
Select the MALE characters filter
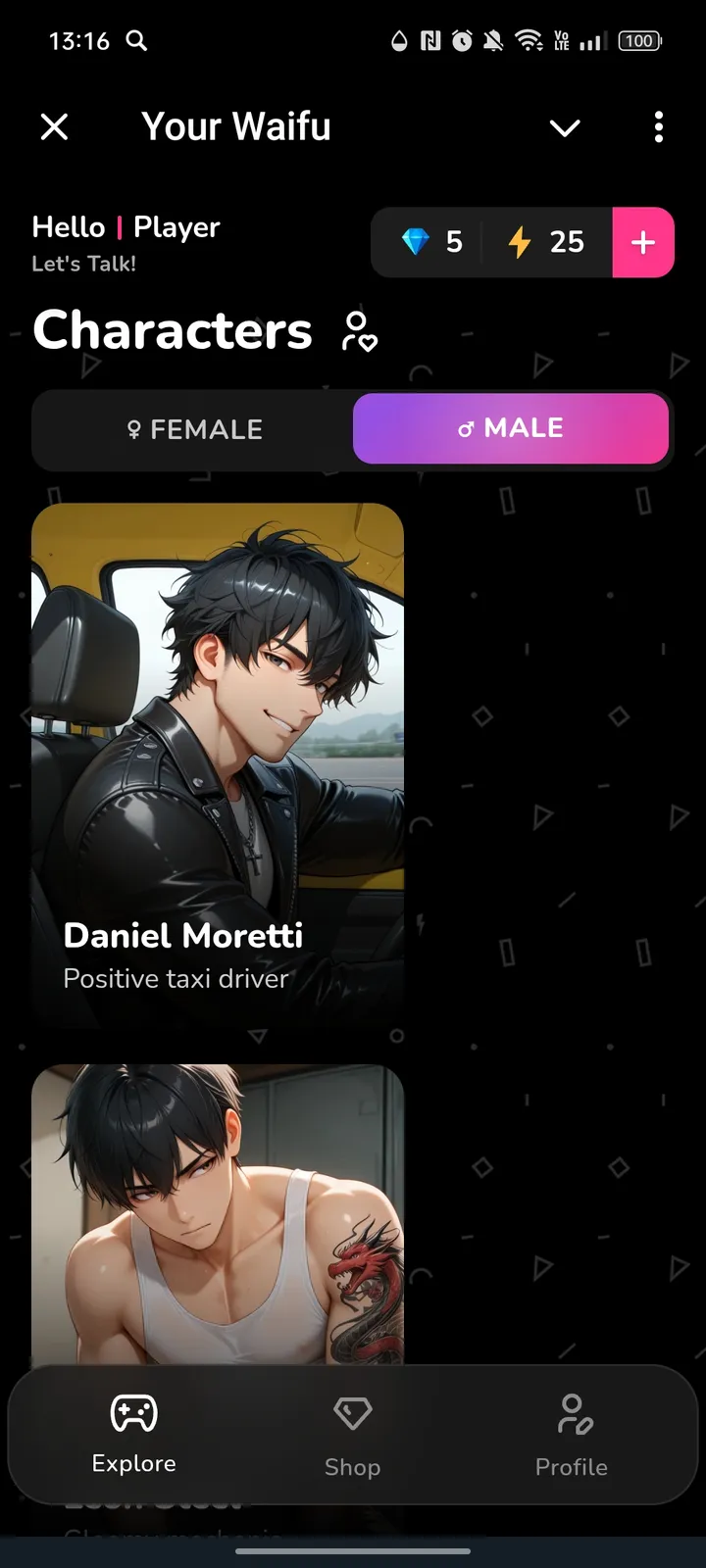(x=511, y=428)
